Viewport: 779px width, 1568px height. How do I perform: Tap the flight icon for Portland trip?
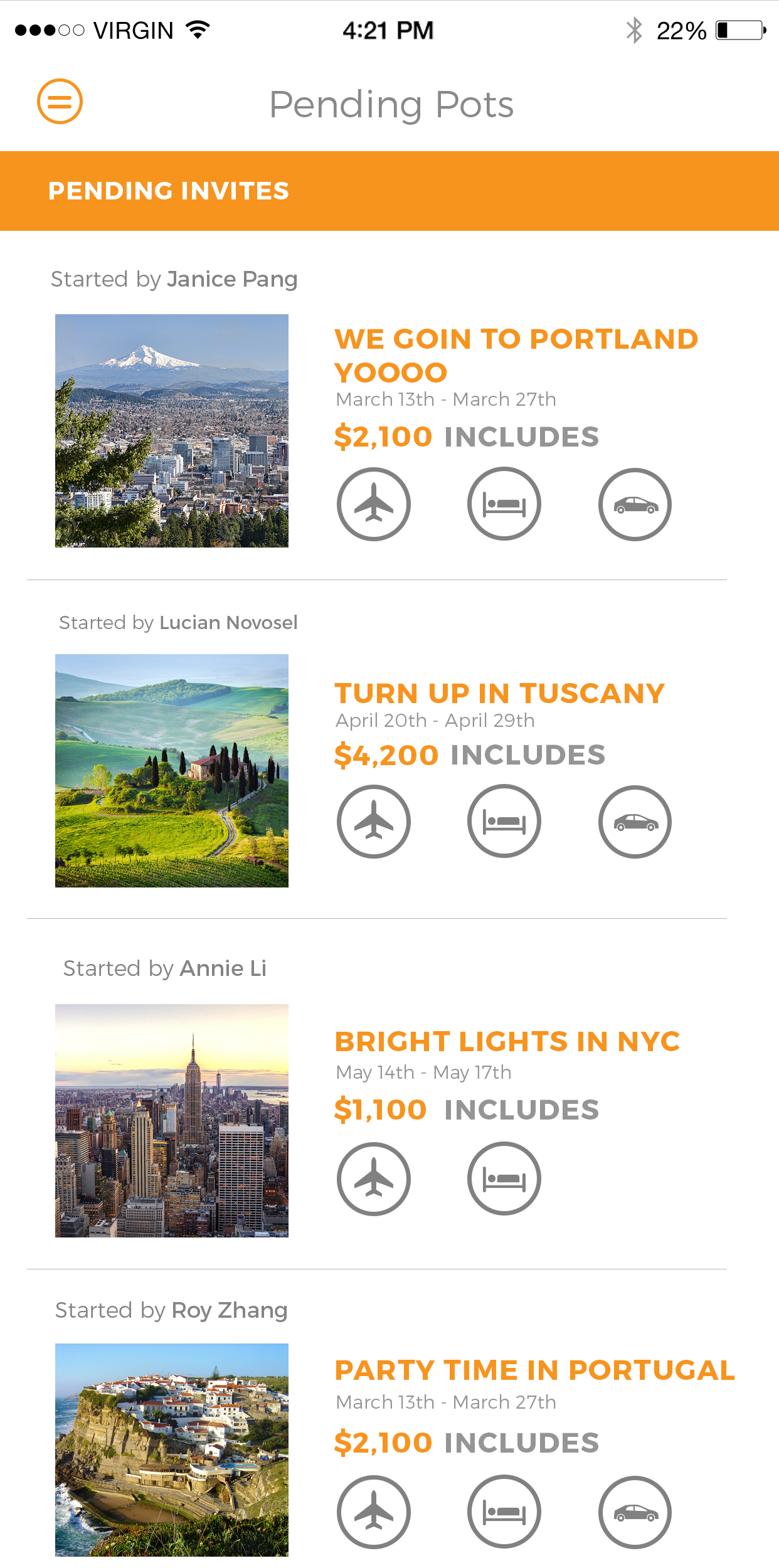tap(374, 504)
